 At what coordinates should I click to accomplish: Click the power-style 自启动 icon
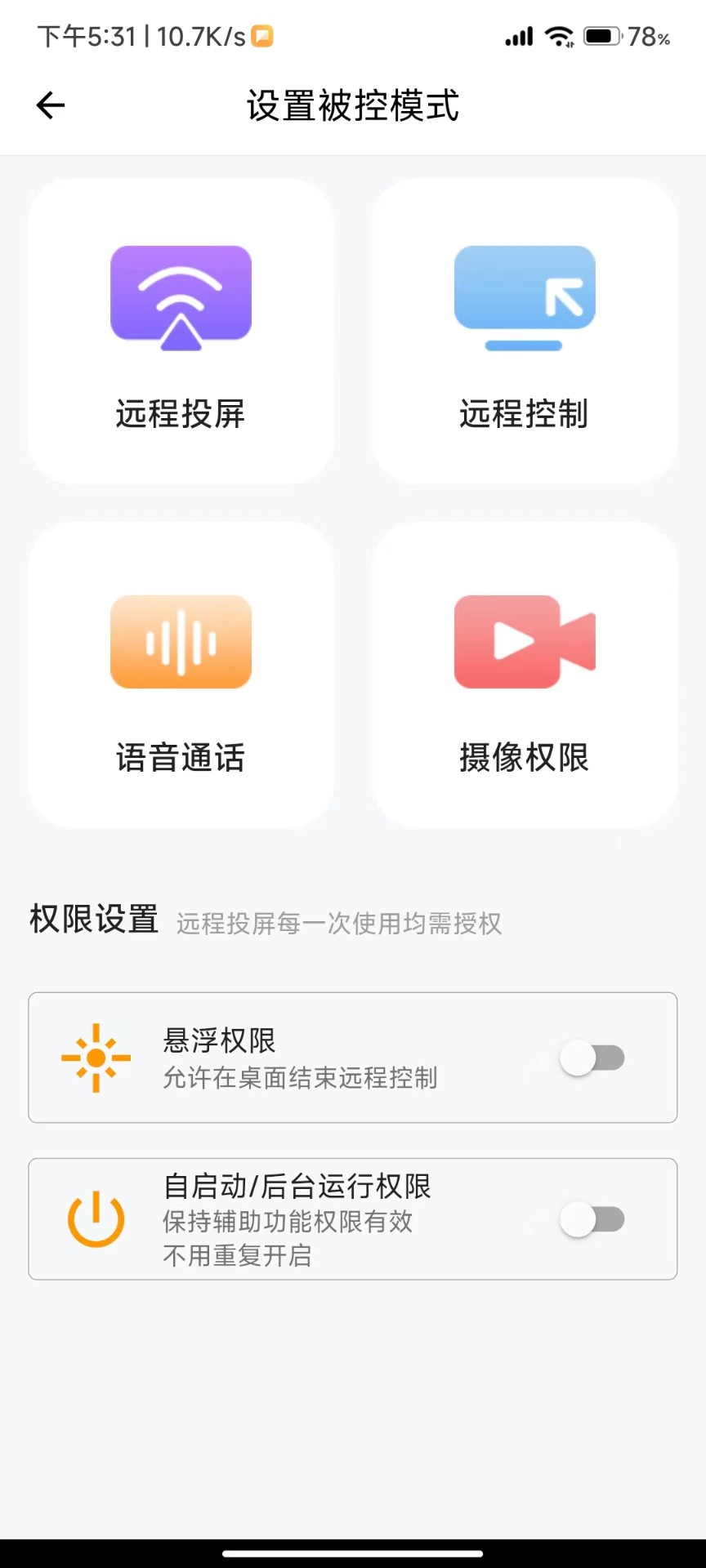click(x=96, y=1219)
